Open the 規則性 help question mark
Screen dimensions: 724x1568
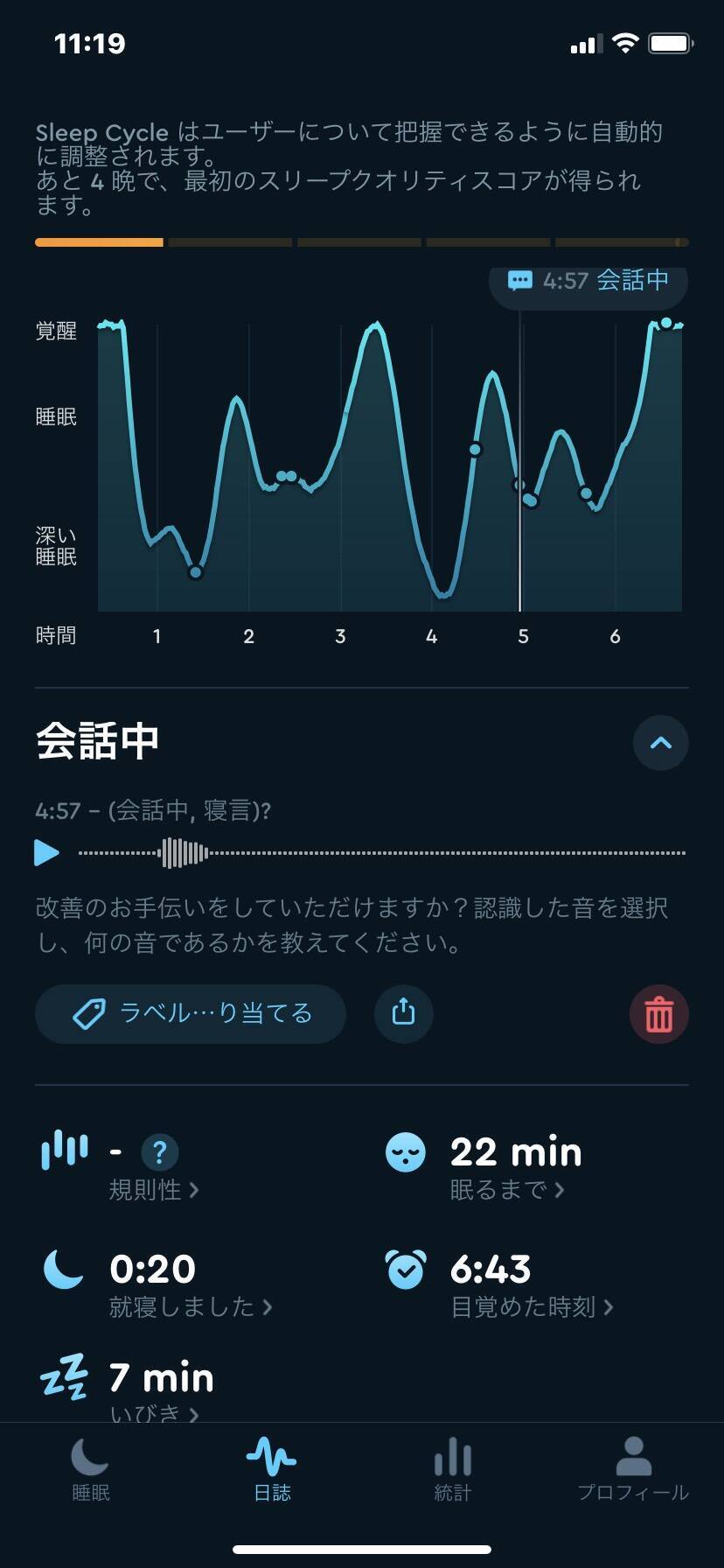159,1152
